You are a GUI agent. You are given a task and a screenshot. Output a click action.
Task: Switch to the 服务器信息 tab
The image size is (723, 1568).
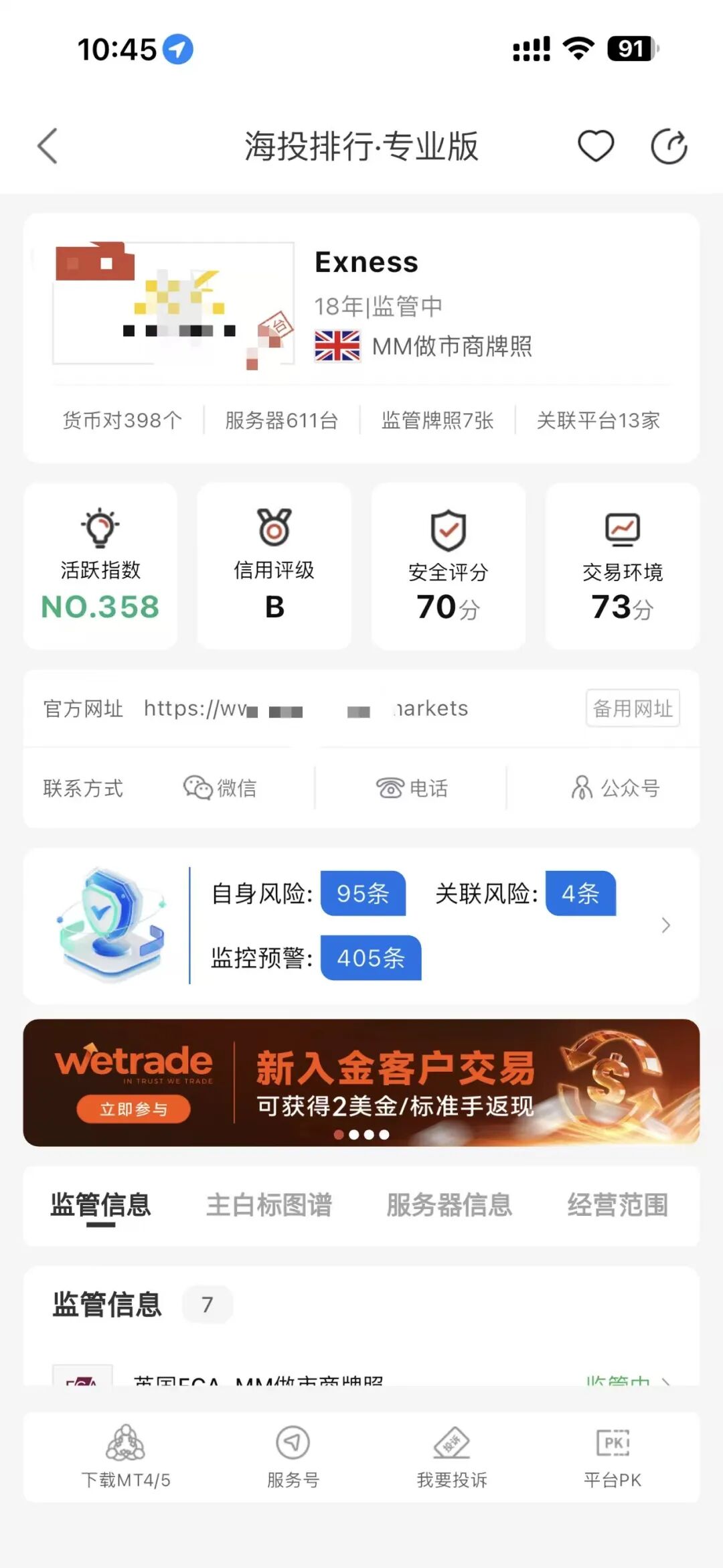pyautogui.click(x=449, y=1205)
